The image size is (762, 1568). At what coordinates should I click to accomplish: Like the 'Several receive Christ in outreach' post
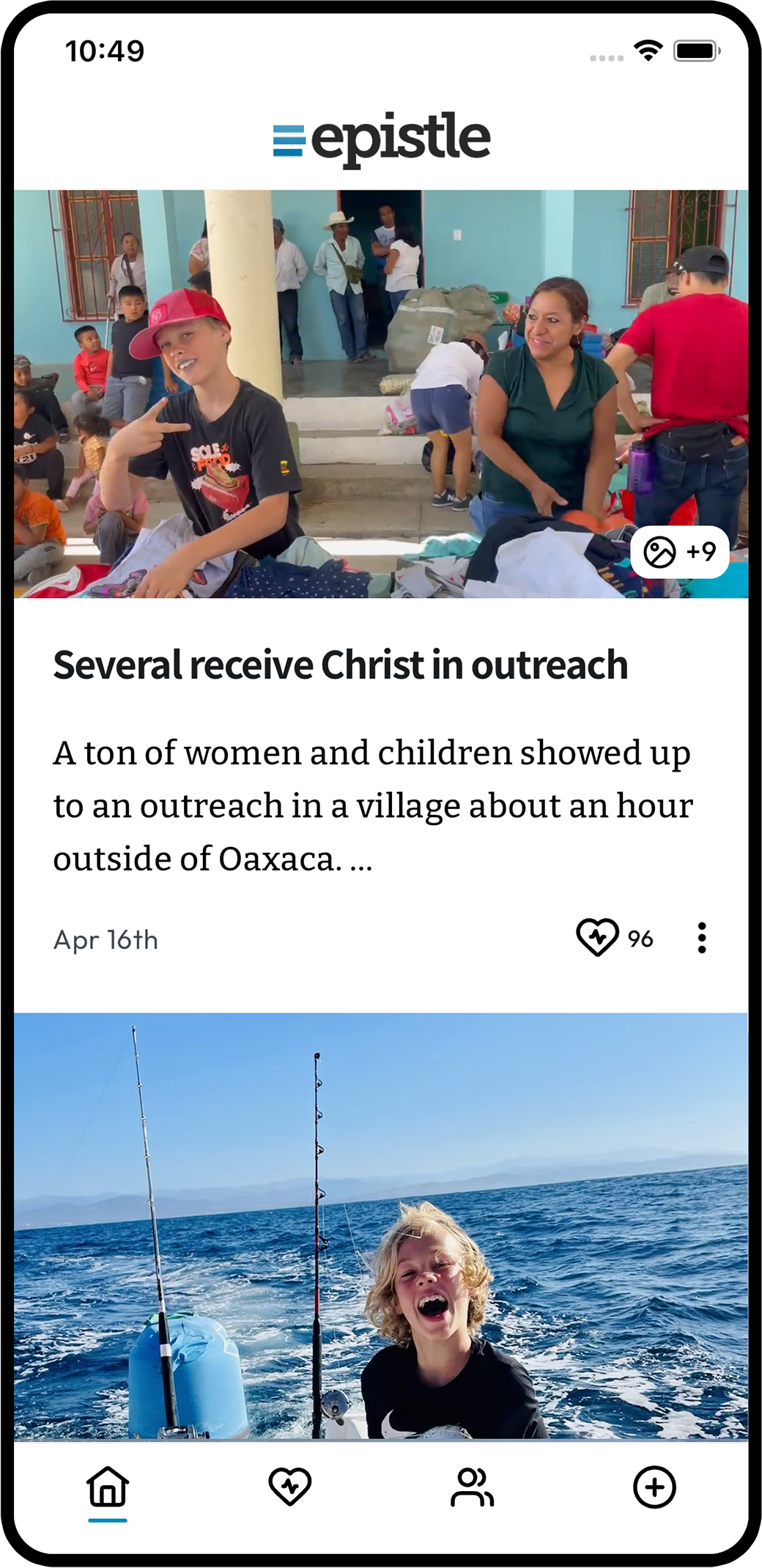[x=598, y=938]
